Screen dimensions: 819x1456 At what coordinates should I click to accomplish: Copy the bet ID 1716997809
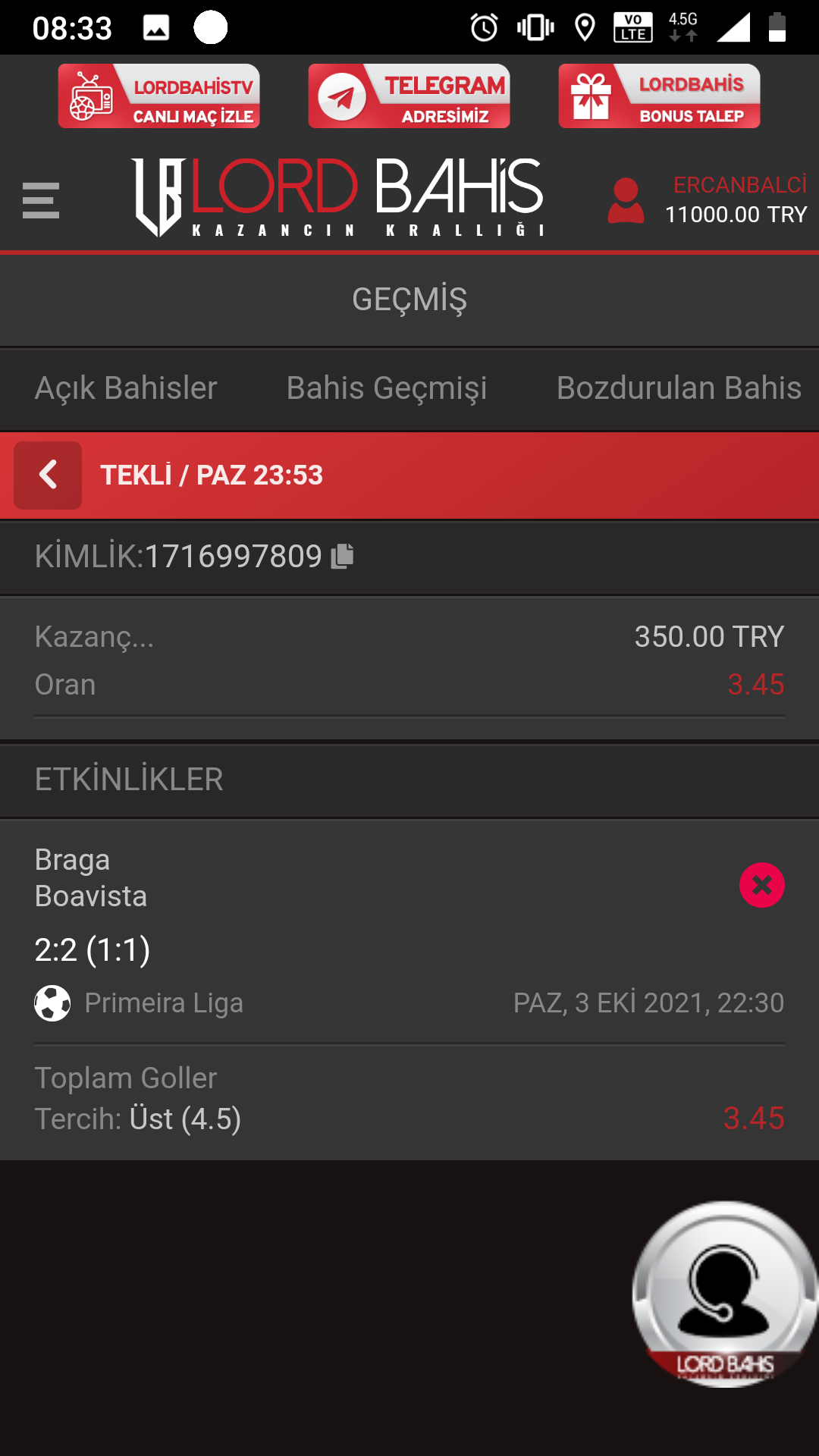click(x=343, y=557)
